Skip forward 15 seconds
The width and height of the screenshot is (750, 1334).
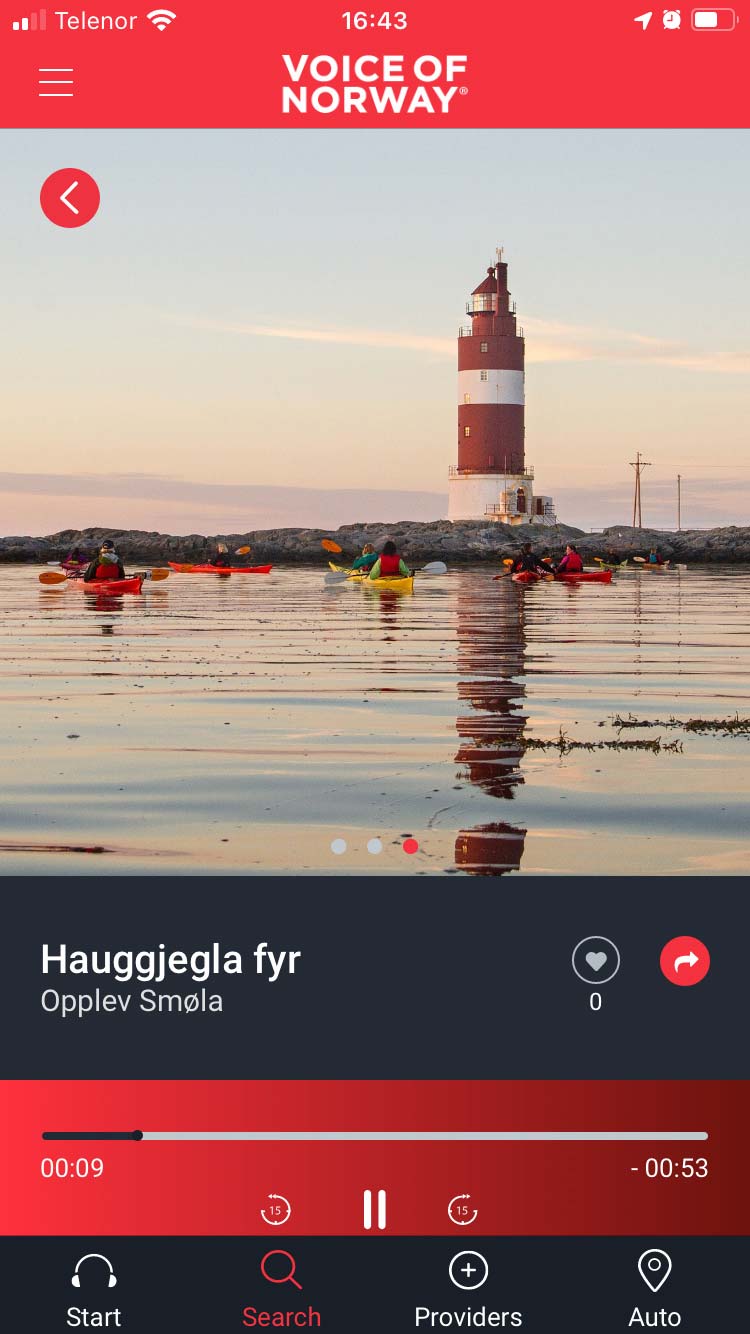point(462,1209)
